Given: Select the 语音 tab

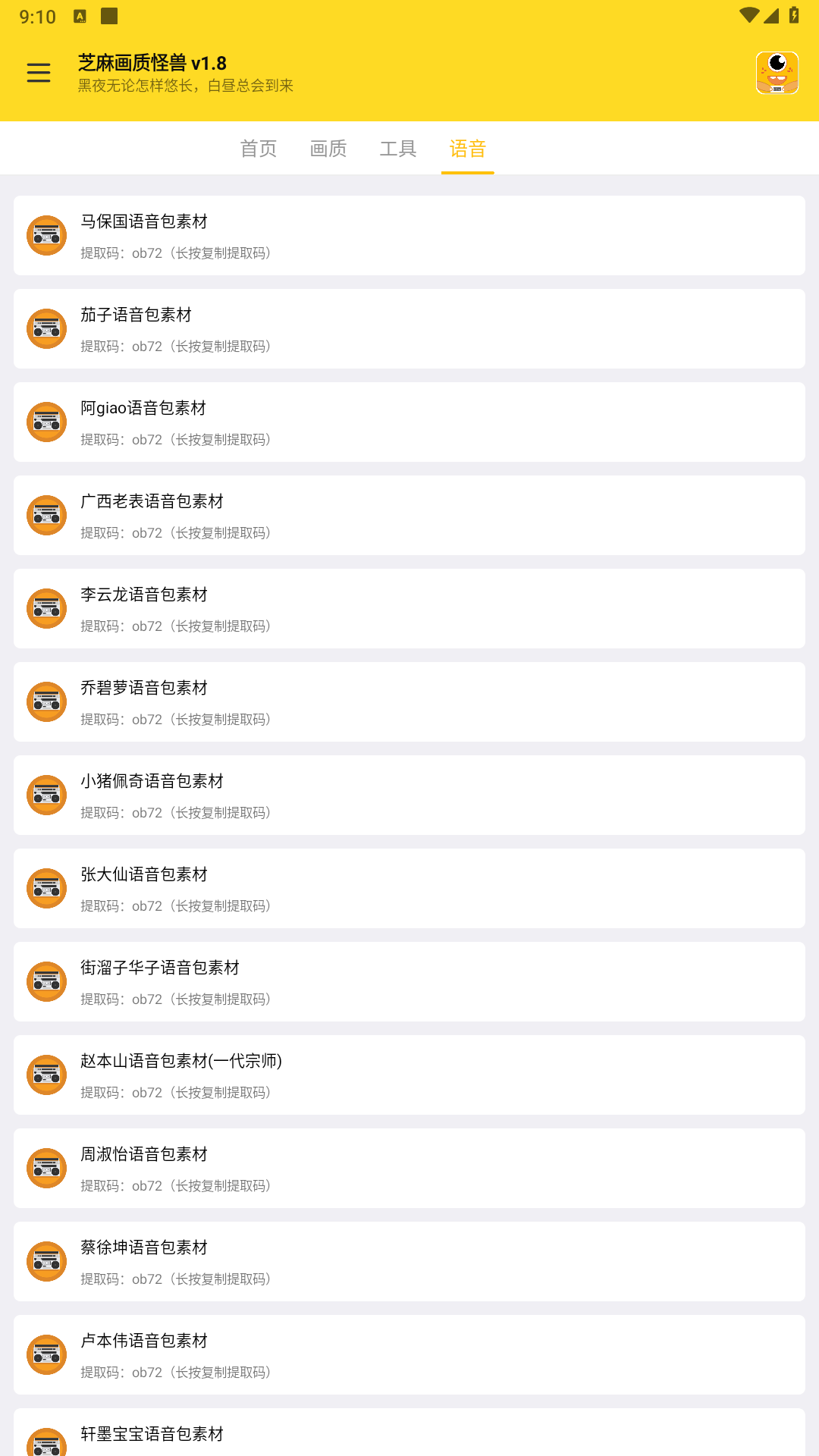Looking at the screenshot, I should tap(467, 149).
